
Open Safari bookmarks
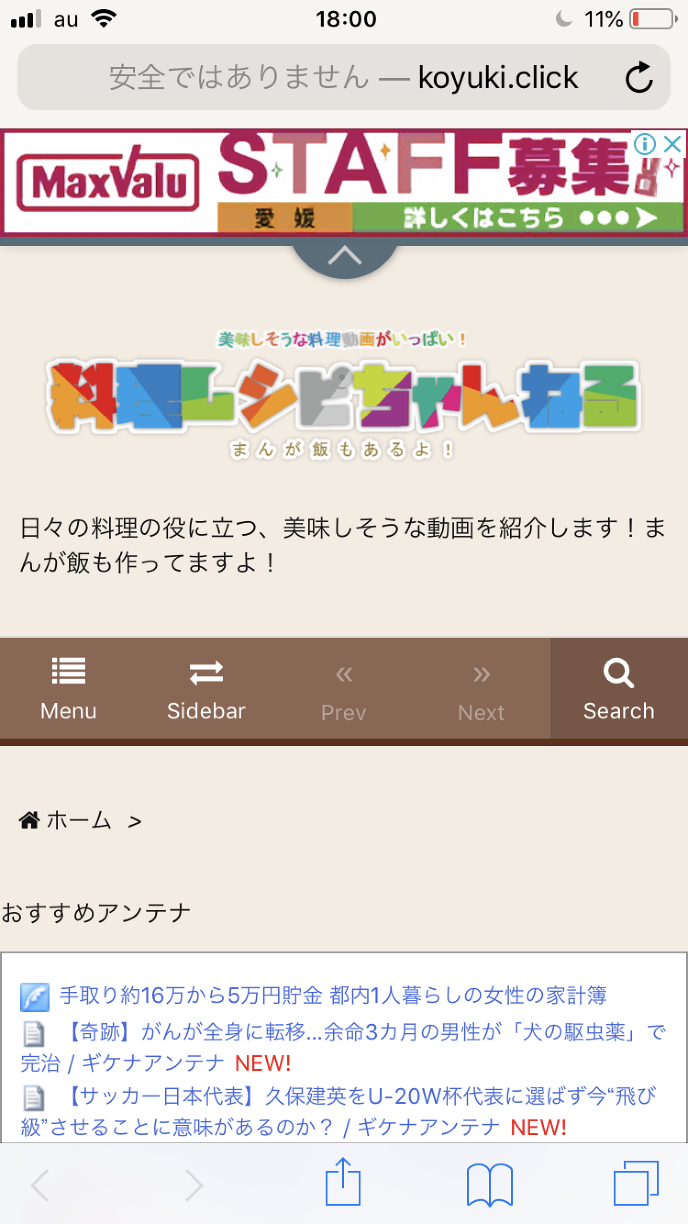click(490, 1185)
